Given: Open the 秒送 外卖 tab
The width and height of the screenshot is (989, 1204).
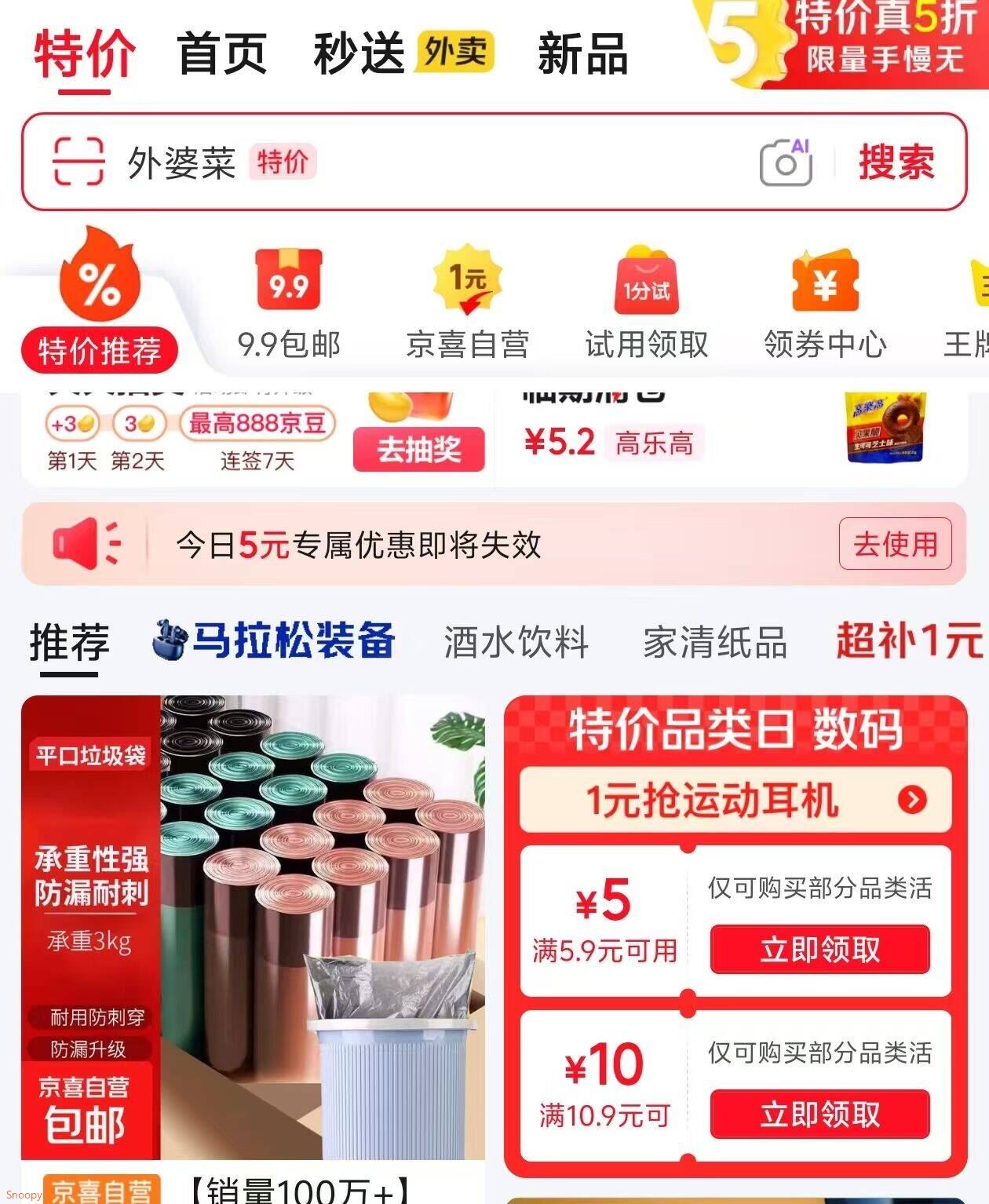Looking at the screenshot, I should pyautogui.click(x=402, y=53).
